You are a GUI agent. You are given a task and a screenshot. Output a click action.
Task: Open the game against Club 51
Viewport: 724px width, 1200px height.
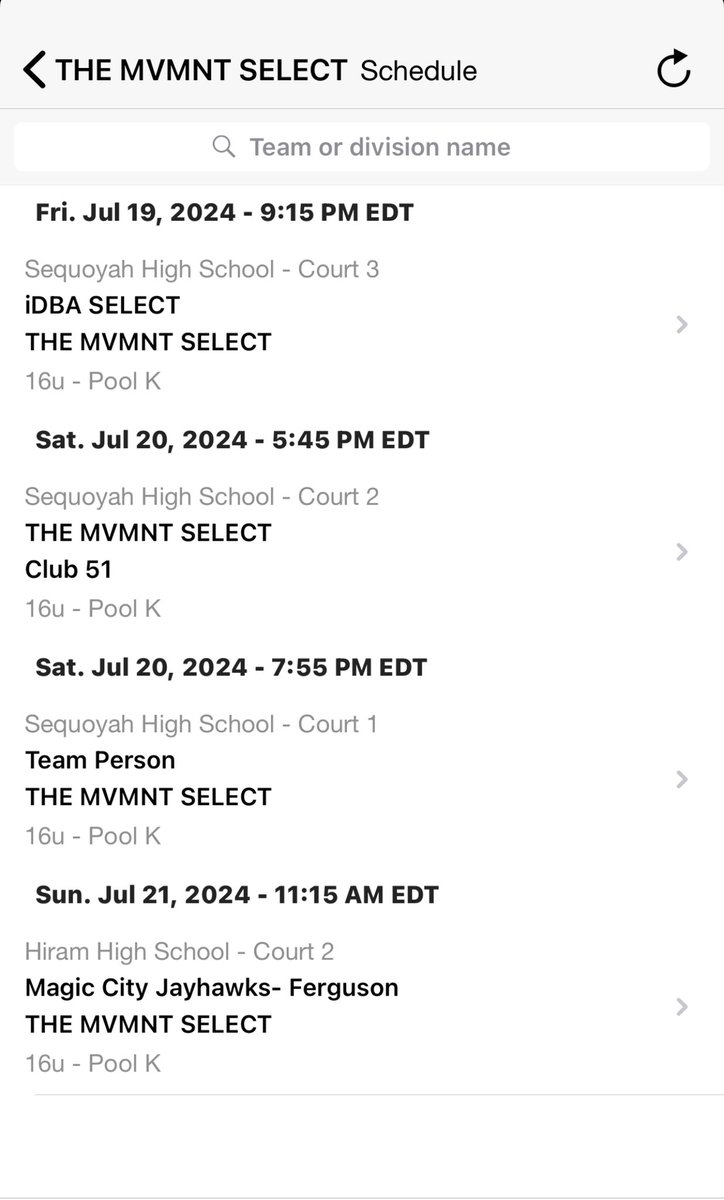pos(362,552)
